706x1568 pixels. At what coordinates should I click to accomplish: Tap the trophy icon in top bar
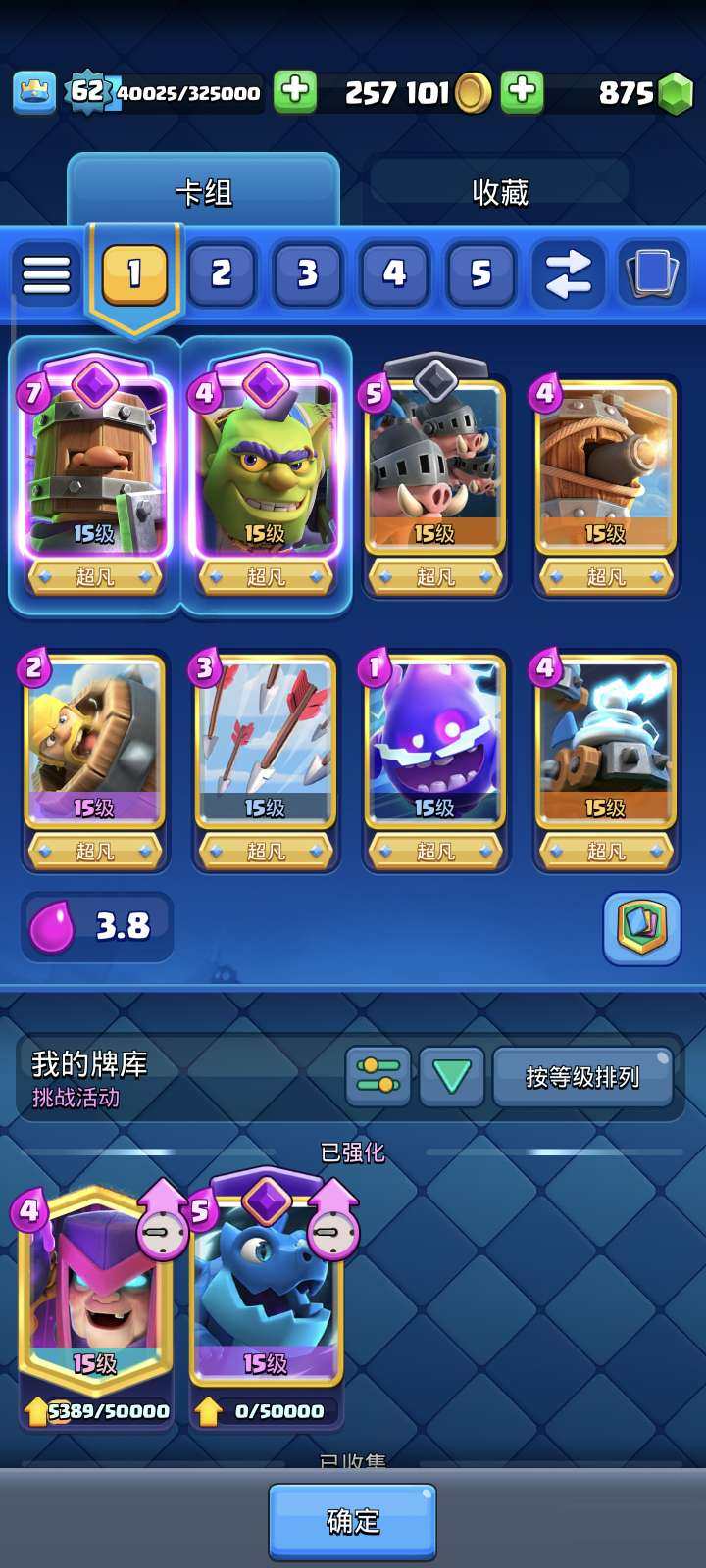pyautogui.click(x=34, y=93)
